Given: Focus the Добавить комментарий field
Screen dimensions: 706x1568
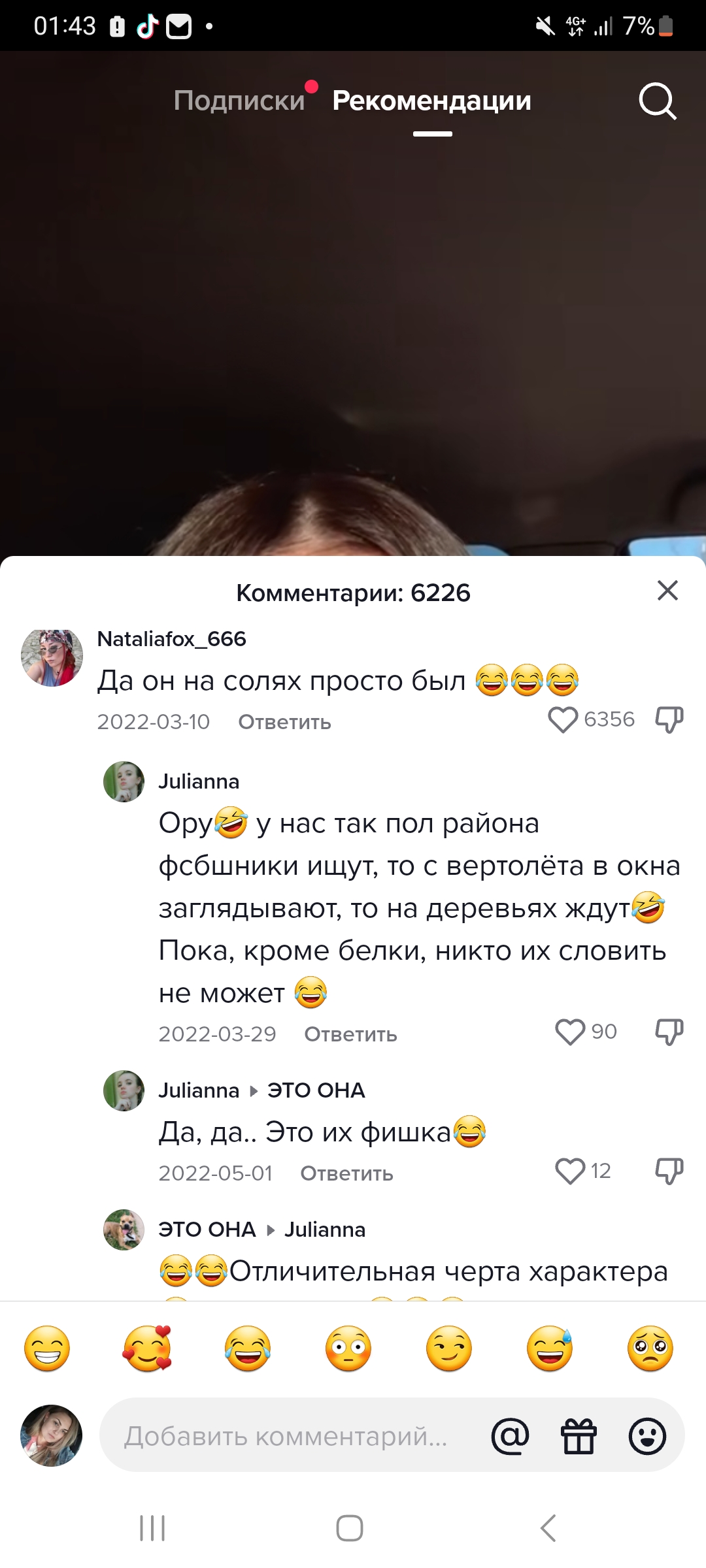Looking at the screenshot, I should click(x=288, y=1436).
